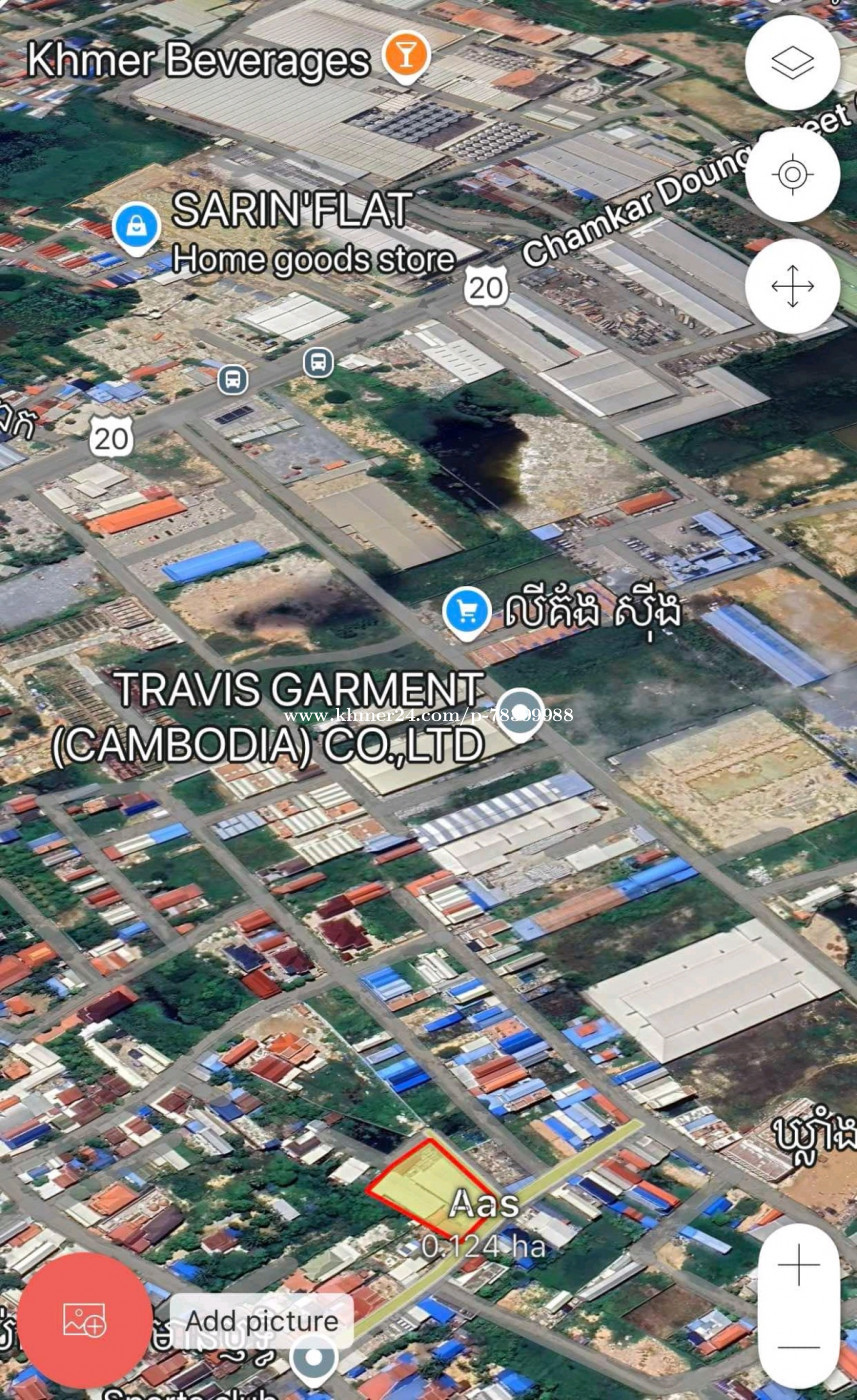Image resolution: width=857 pixels, height=1400 pixels.
Task: Zoom out with the minus button
Action: click(798, 1347)
